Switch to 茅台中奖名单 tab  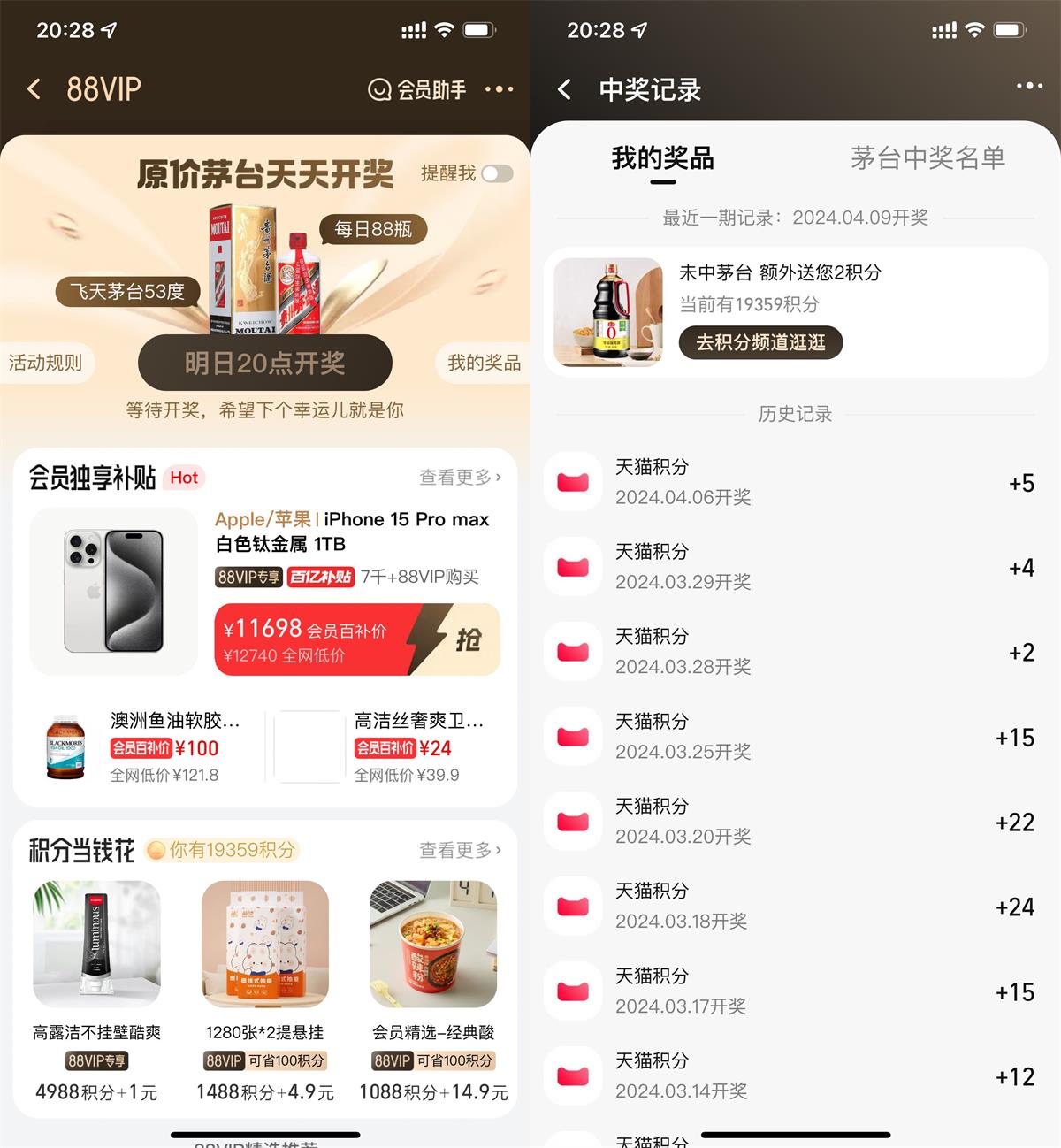(x=927, y=158)
